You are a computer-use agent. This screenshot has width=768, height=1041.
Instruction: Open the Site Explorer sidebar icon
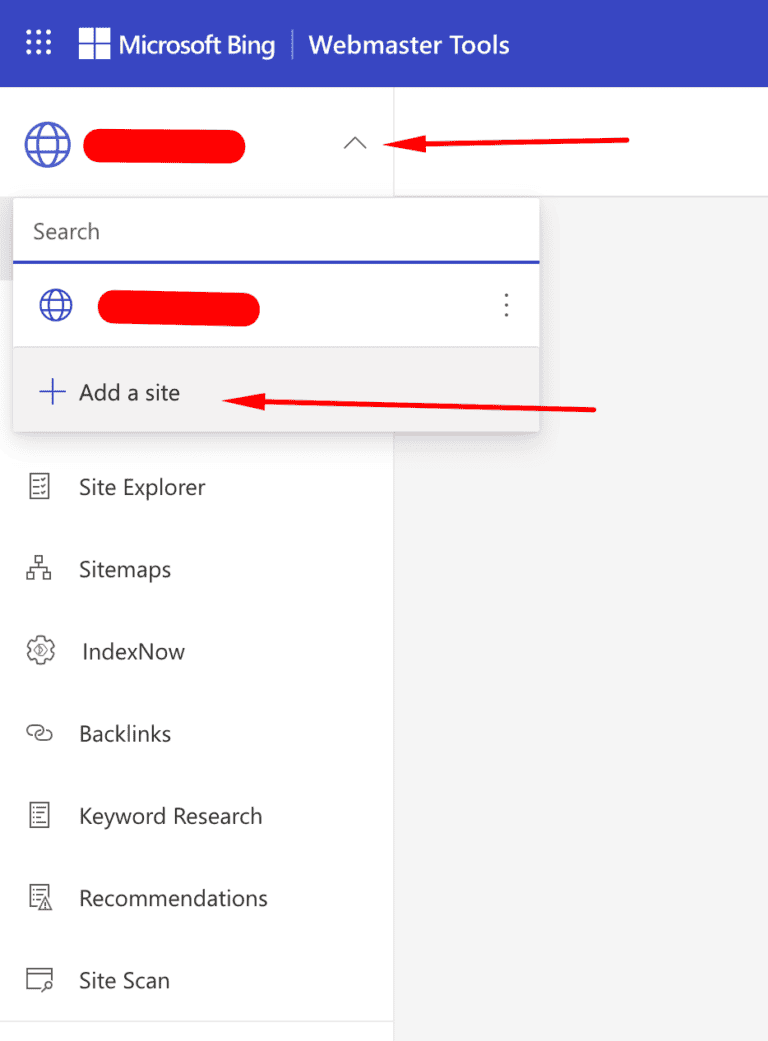click(x=40, y=487)
